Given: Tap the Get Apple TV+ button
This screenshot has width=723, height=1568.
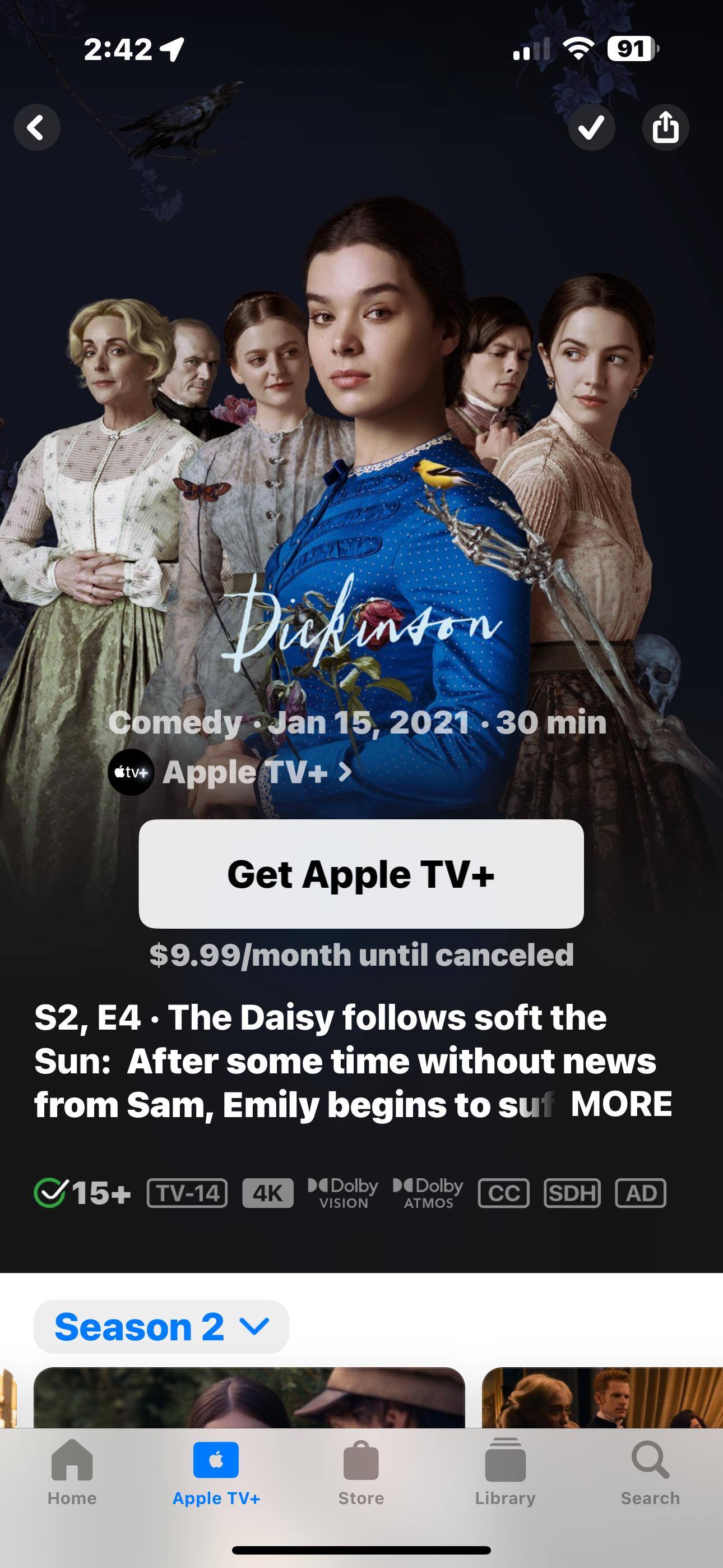Looking at the screenshot, I should click(x=361, y=874).
